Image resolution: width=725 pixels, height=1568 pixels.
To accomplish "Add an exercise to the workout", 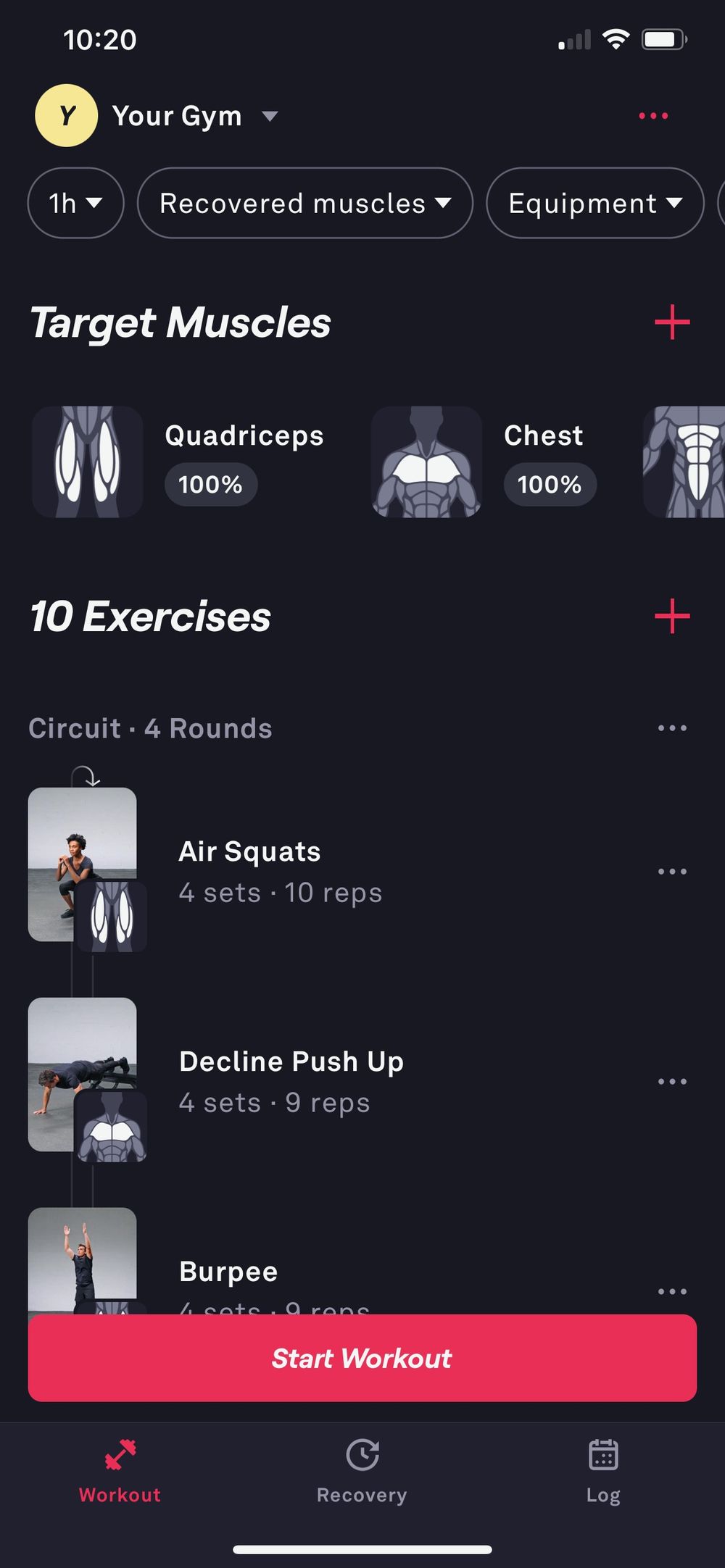I will pos(671,617).
